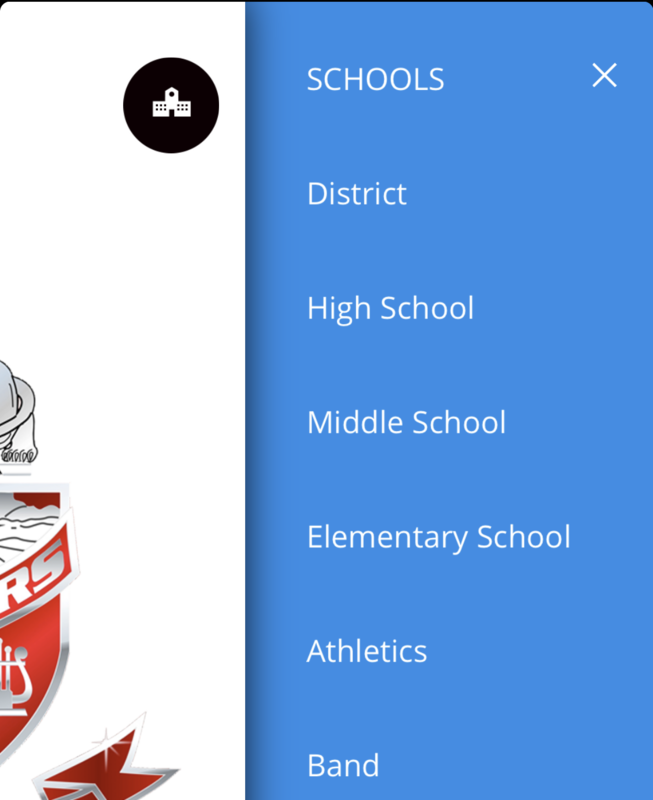This screenshot has height=800, width=653.
Task: Go to High School
Action: [x=390, y=308]
